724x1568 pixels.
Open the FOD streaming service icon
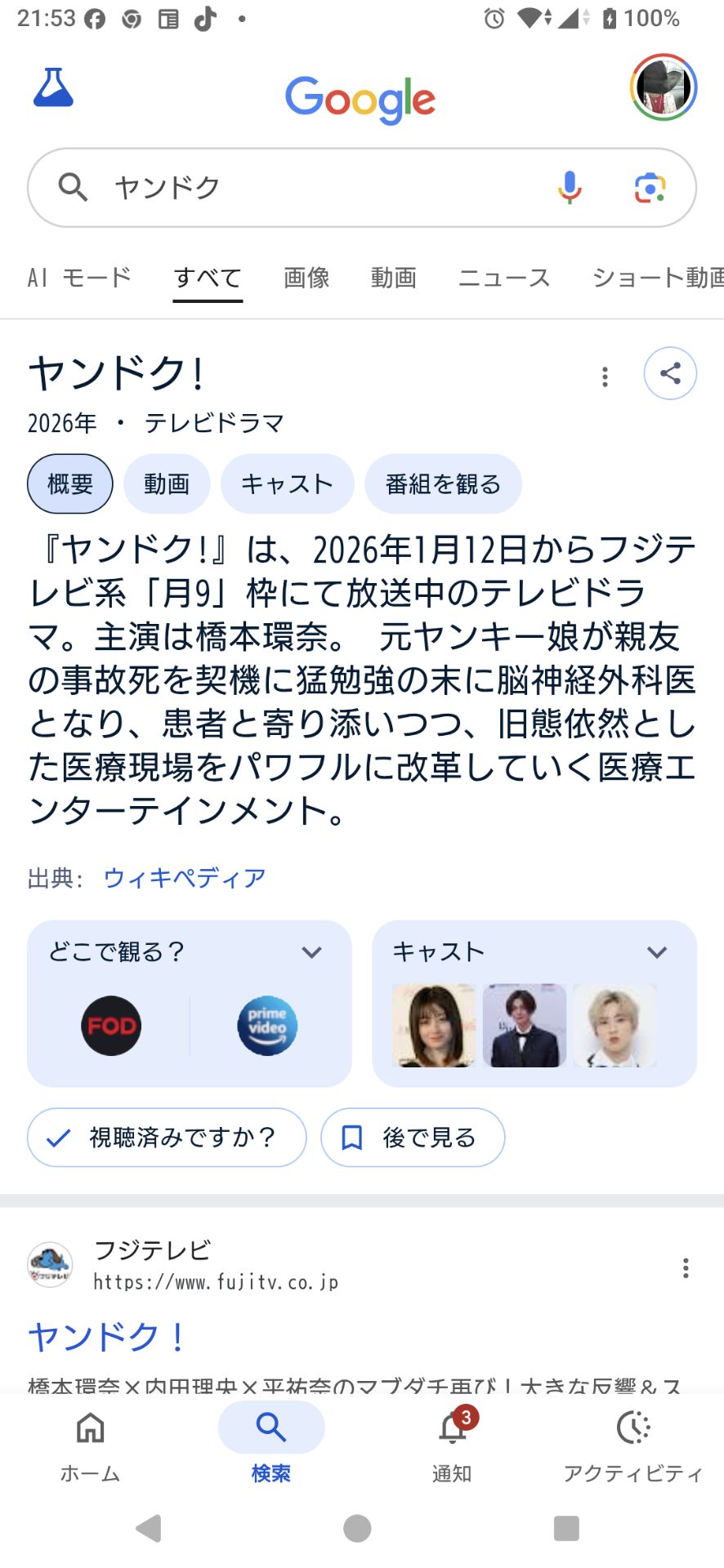(111, 1025)
